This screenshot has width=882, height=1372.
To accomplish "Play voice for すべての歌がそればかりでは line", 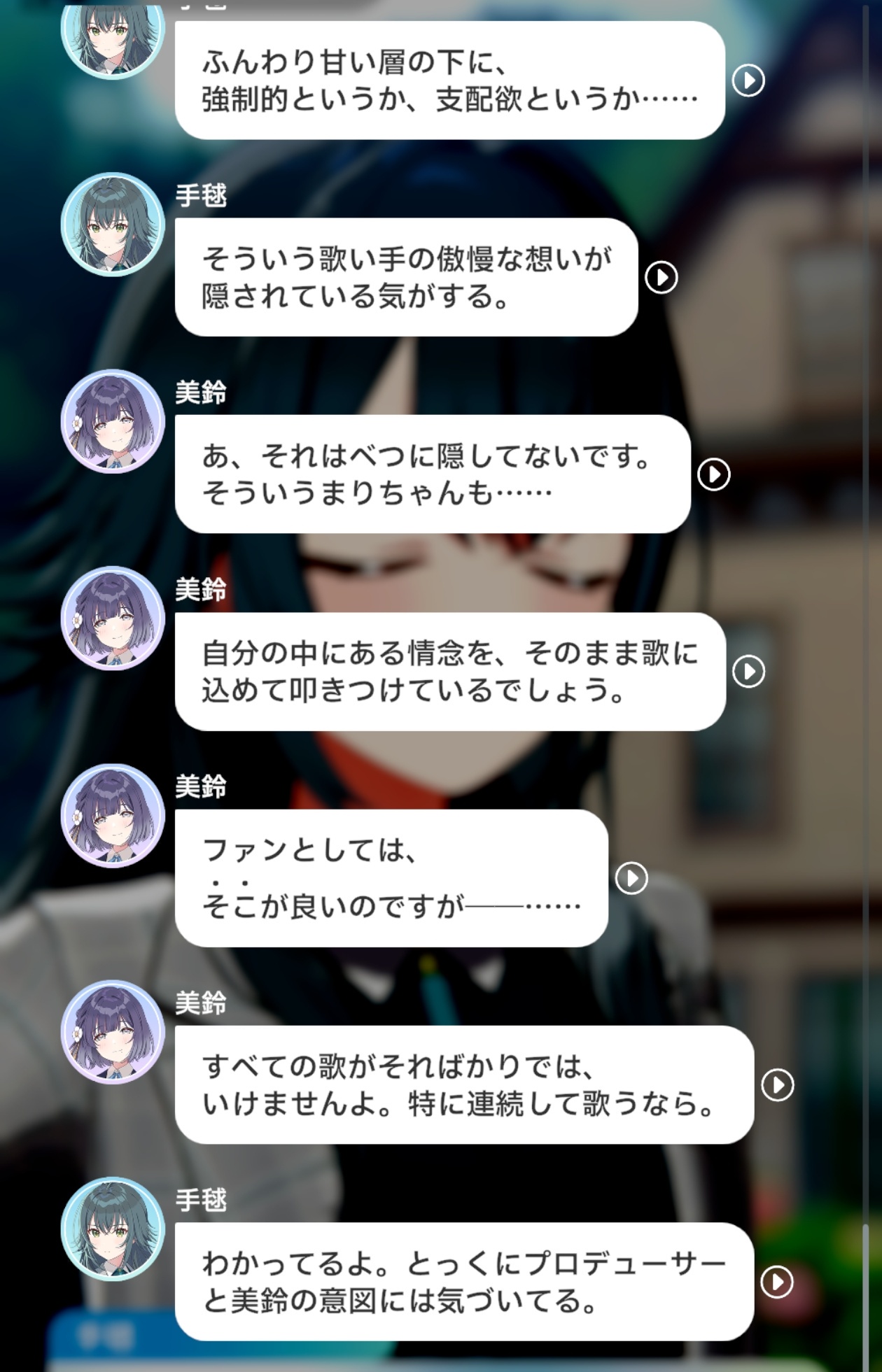I will tap(777, 1085).
